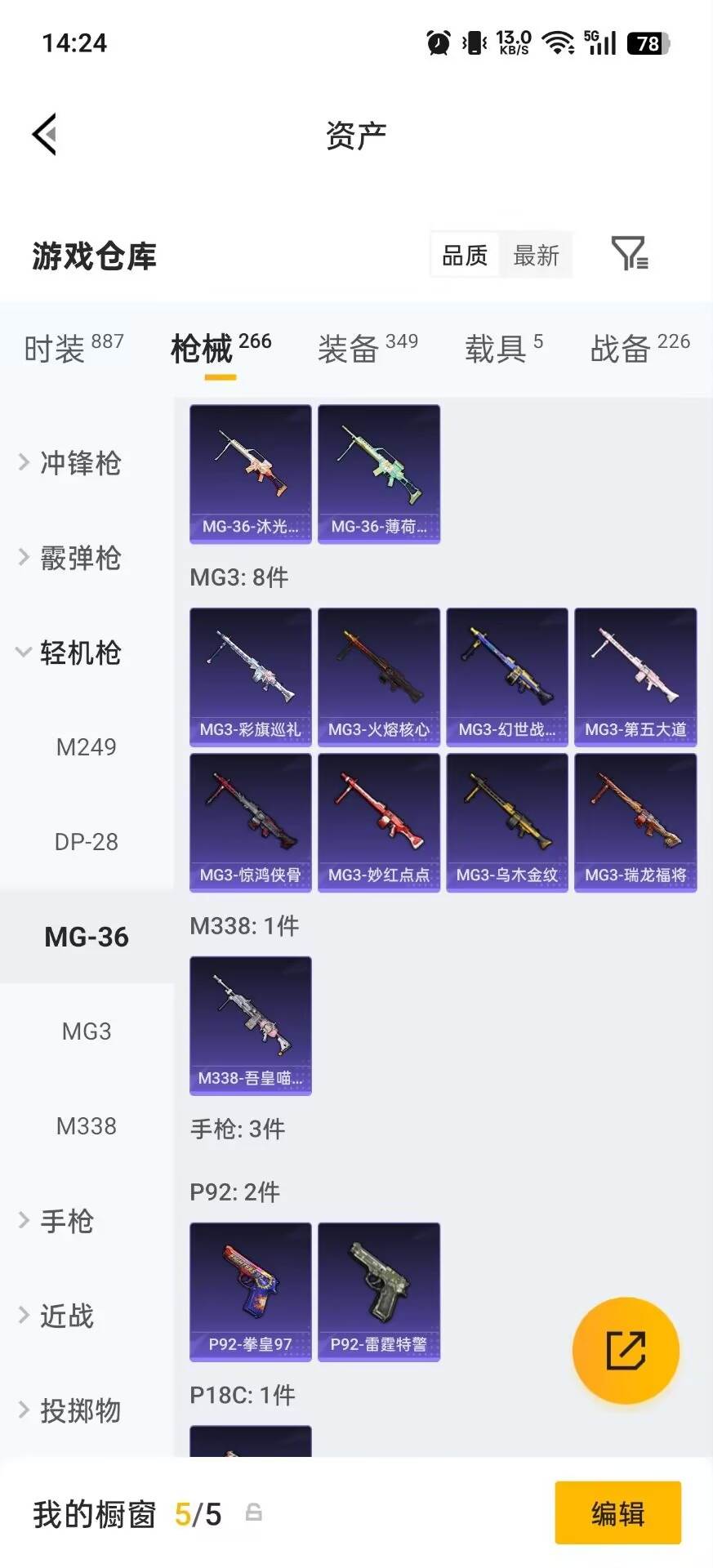Go back using the top-left arrow
Screen dimensions: 713x1568
click(44, 134)
